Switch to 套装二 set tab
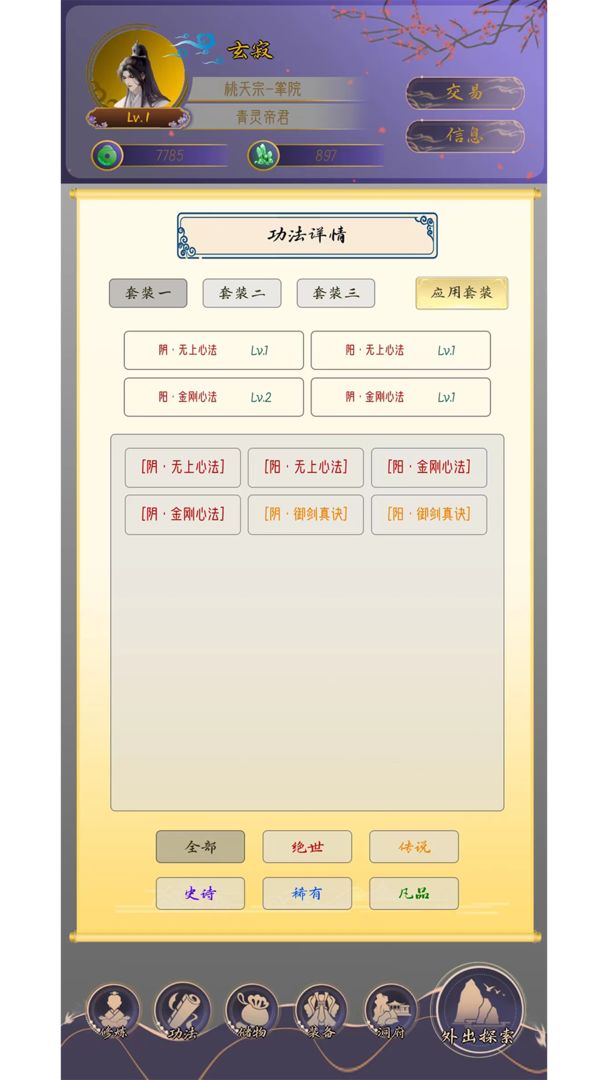This screenshot has height=1080, width=608. (x=242, y=293)
